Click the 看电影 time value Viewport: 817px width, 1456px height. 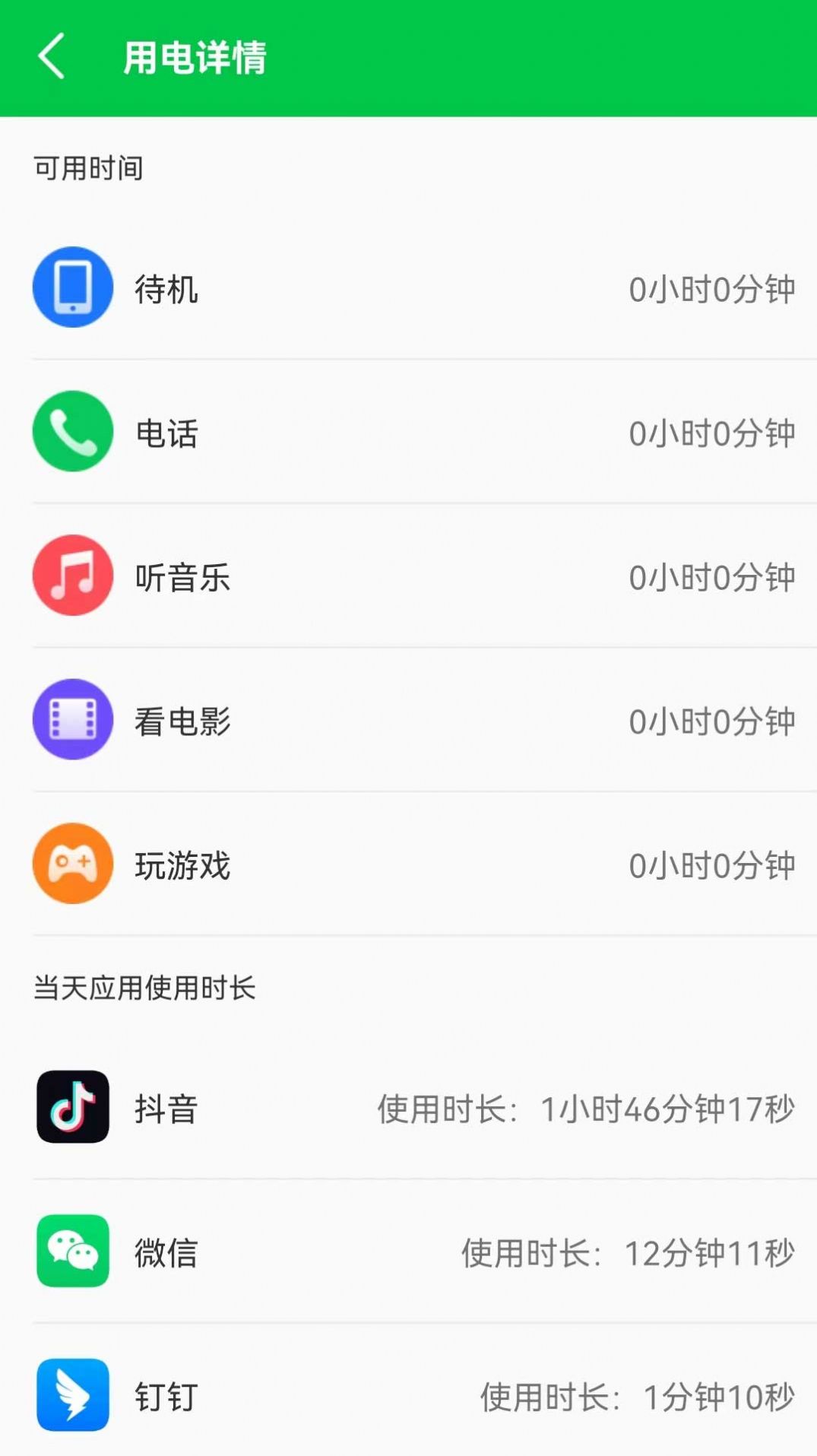pos(713,719)
